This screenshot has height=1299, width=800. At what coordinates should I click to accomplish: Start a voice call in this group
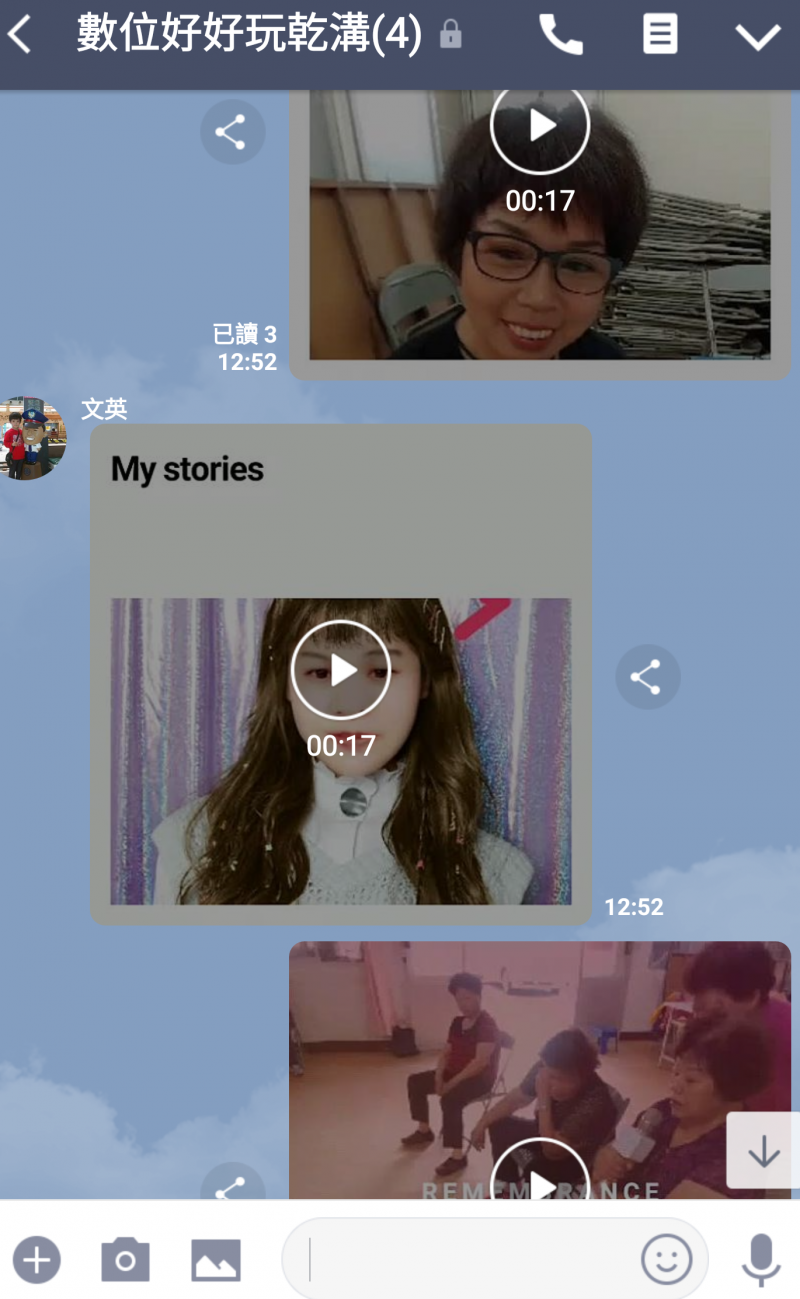click(x=560, y=36)
